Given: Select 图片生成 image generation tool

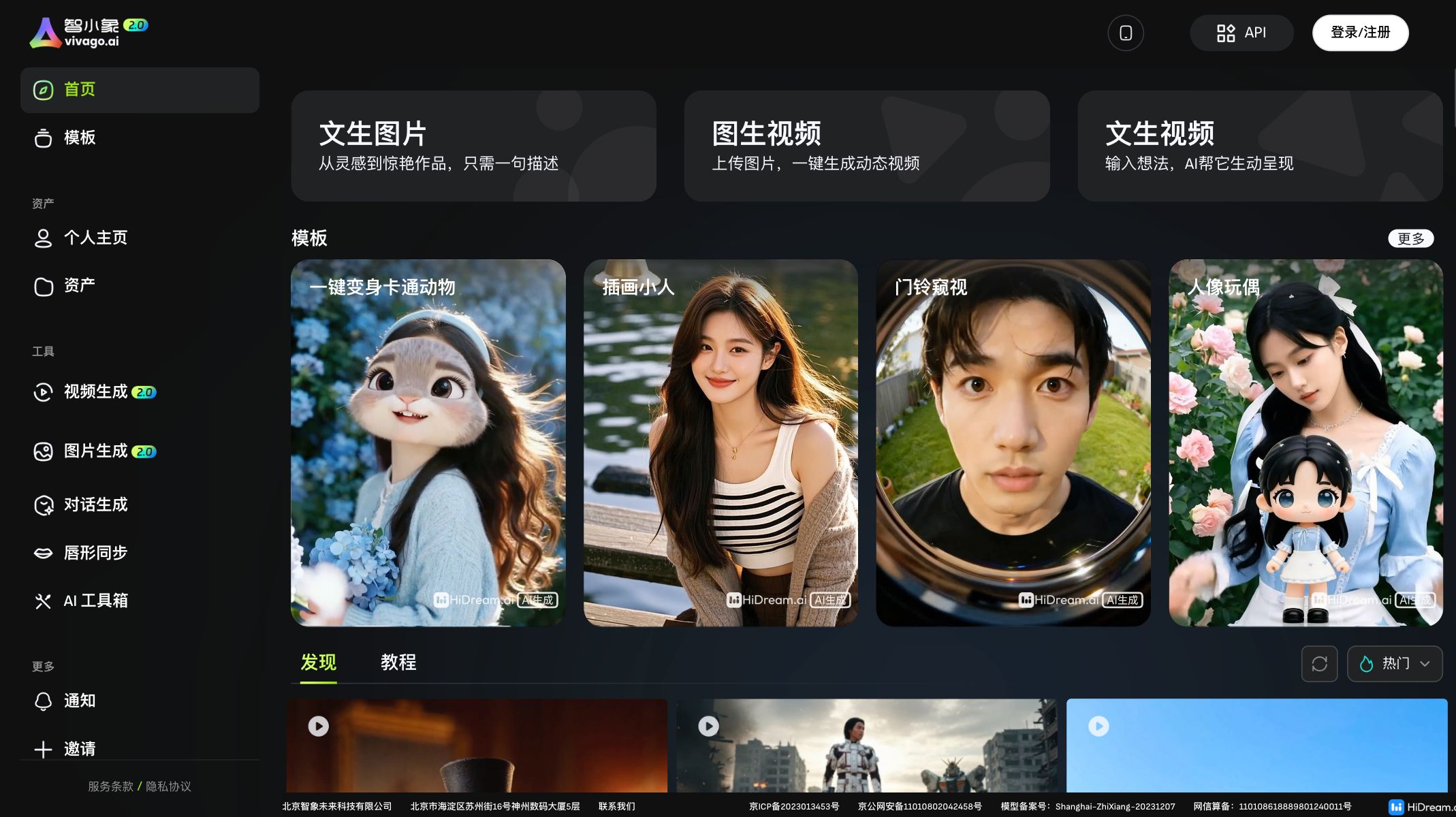Looking at the screenshot, I should tap(95, 451).
